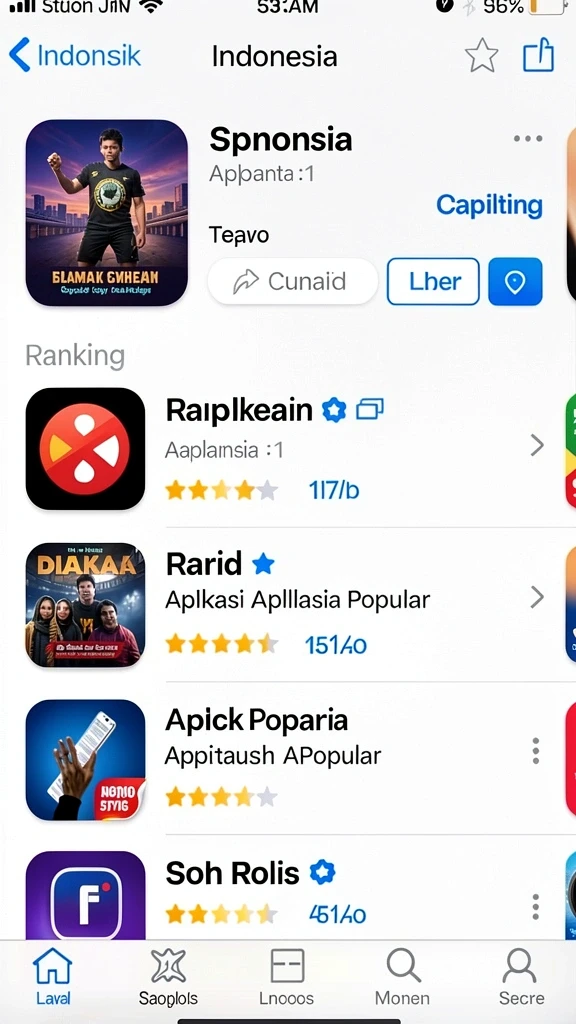Tap the Lher button
This screenshot has width=576, height=1024.
click(x=434, y=281)
